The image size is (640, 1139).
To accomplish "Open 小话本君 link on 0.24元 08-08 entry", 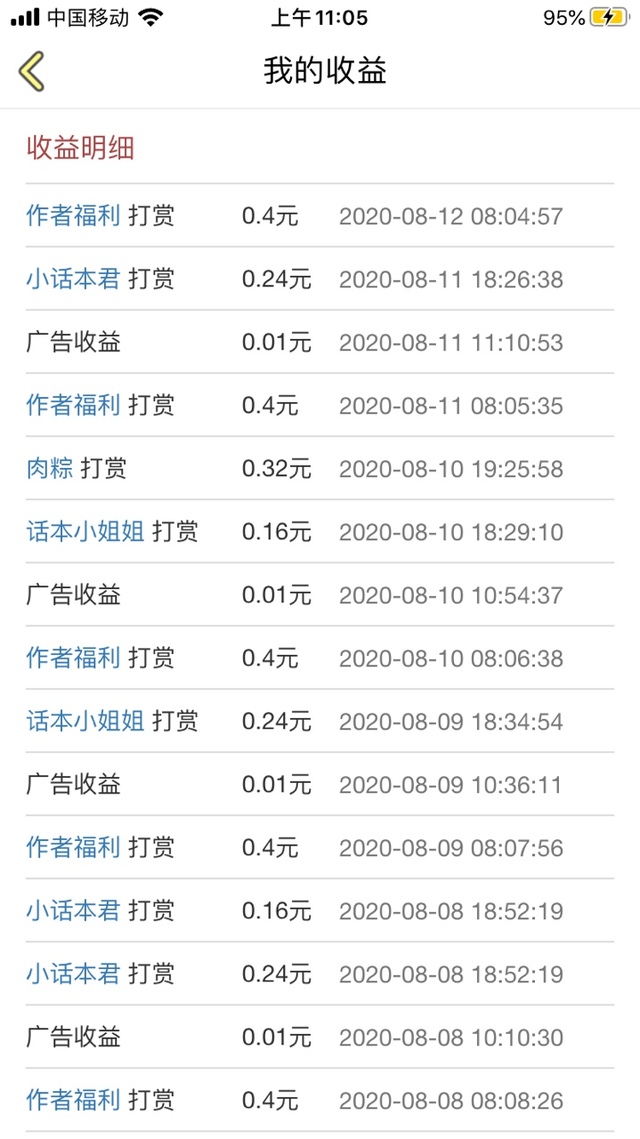I will pyautogui.click(x=73, y=974).
